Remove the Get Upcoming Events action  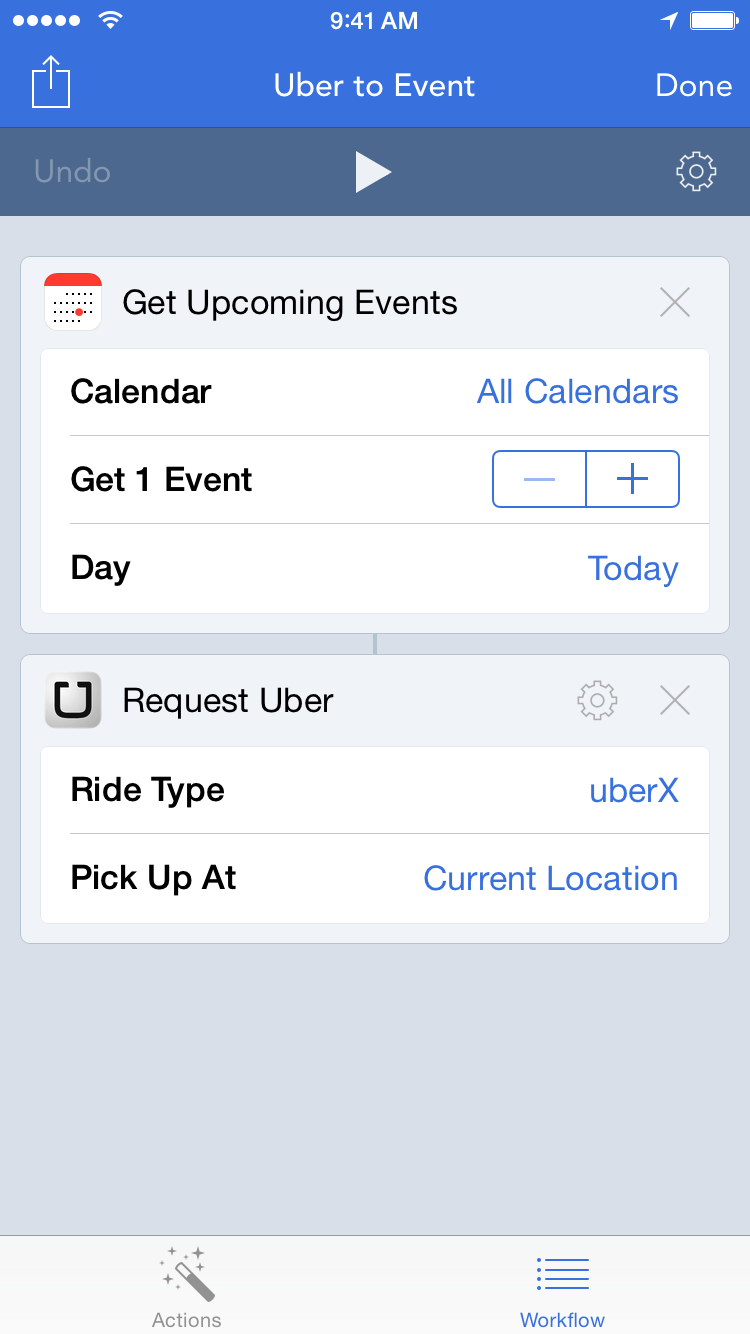(674, 301)
